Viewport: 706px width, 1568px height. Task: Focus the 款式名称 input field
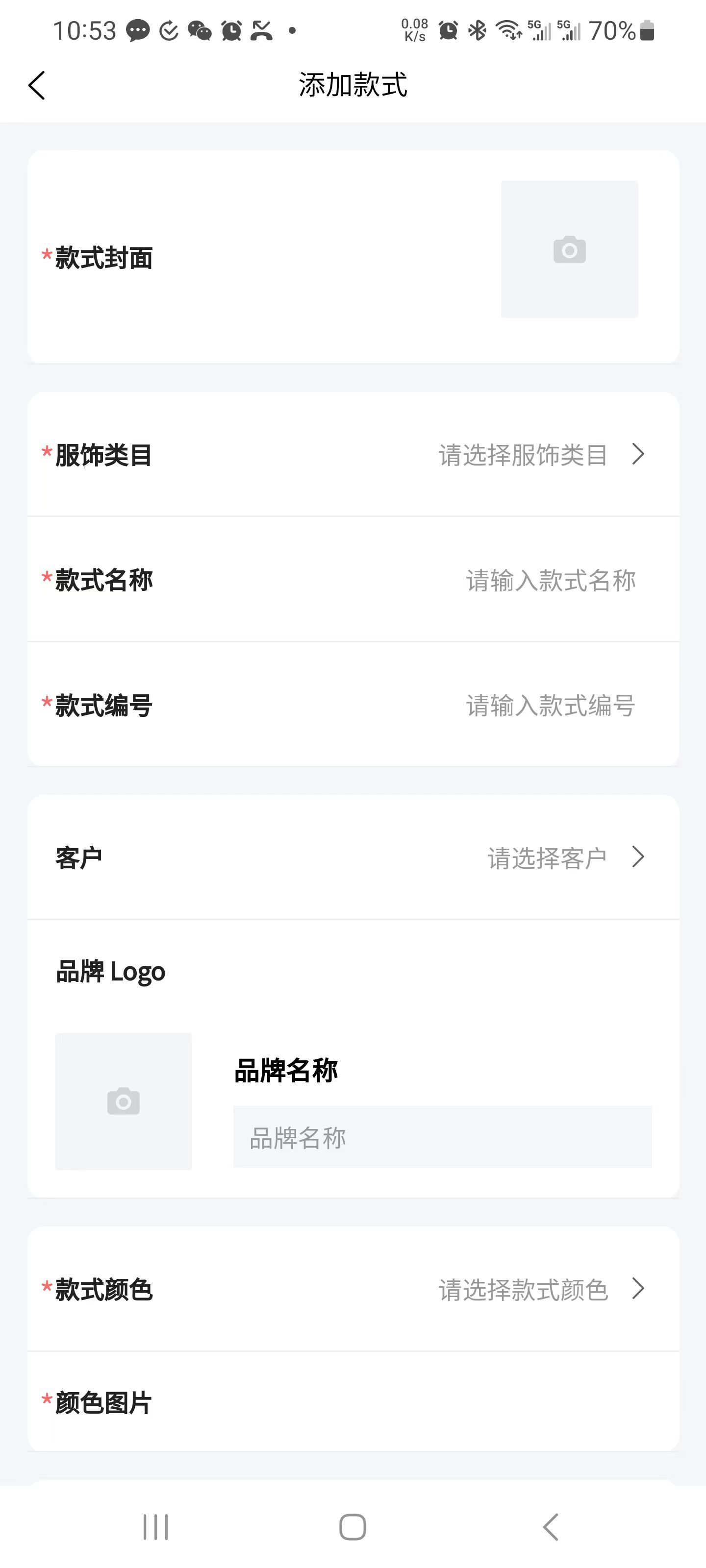tap(550, 580)
